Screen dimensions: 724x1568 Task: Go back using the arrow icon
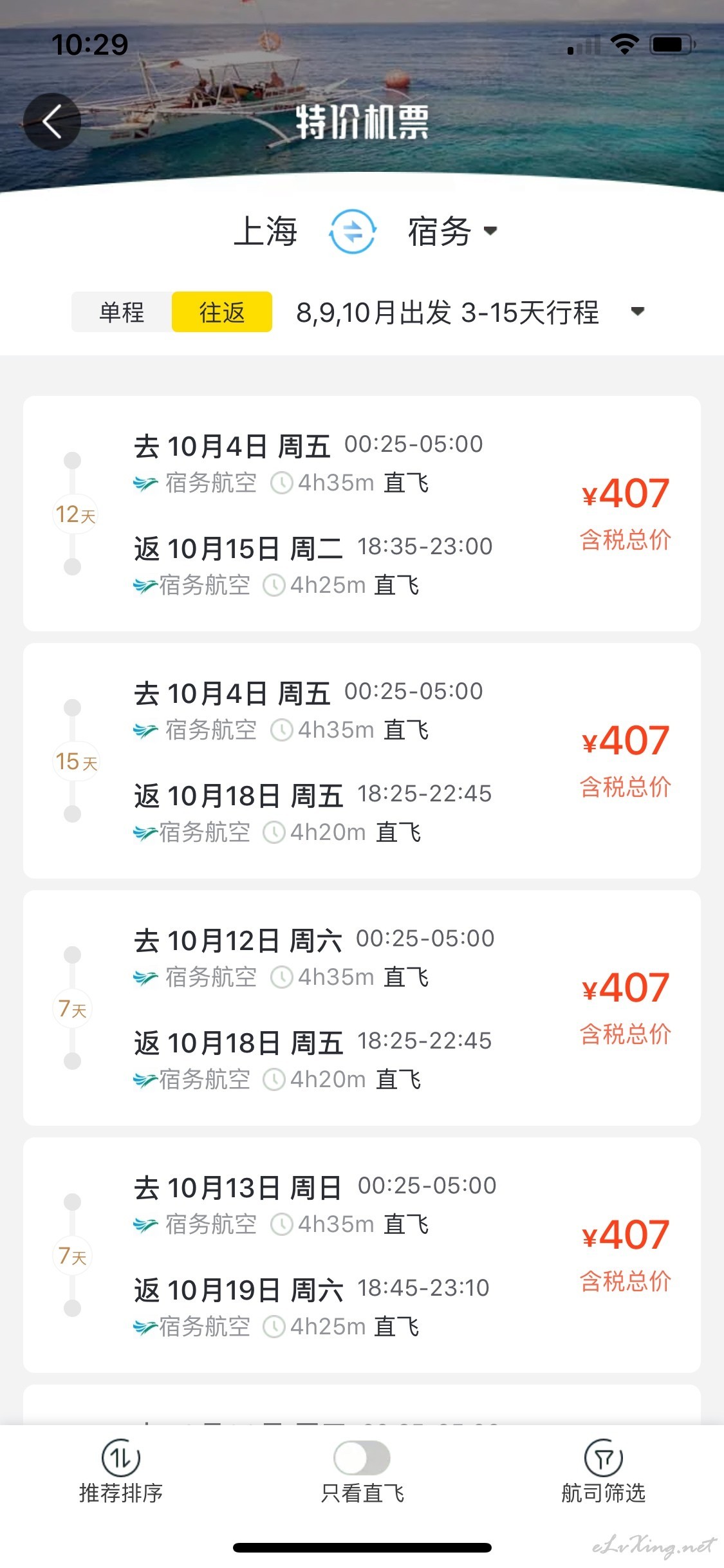pos(52,122)
